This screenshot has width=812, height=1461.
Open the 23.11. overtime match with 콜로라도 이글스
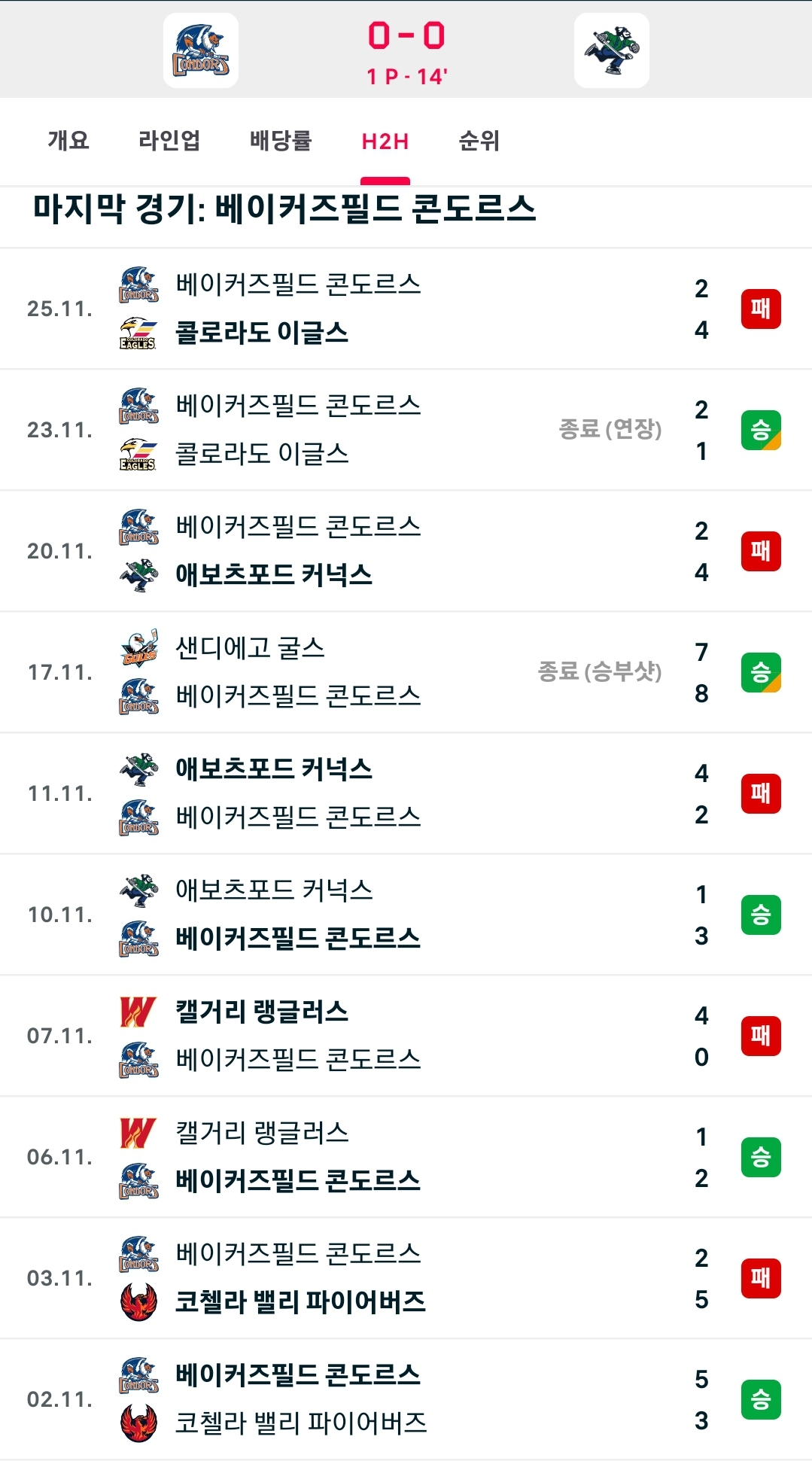click(406, 430)
